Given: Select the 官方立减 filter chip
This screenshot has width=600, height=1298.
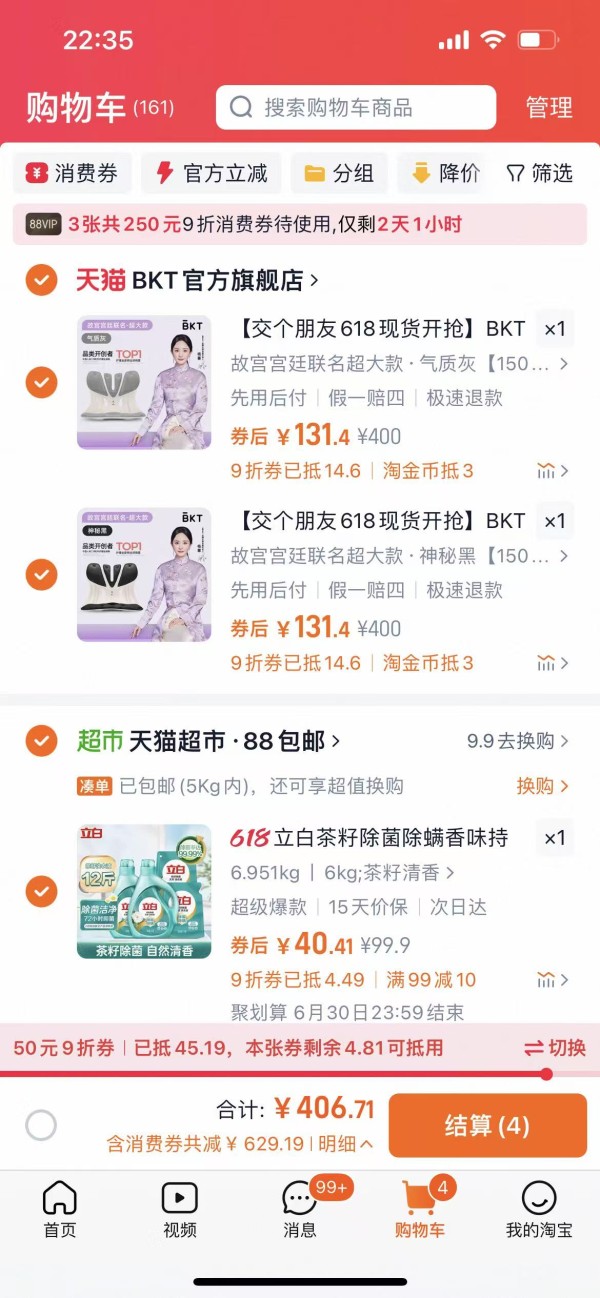Looking at the screenshot, I should [x=211, y=174].
